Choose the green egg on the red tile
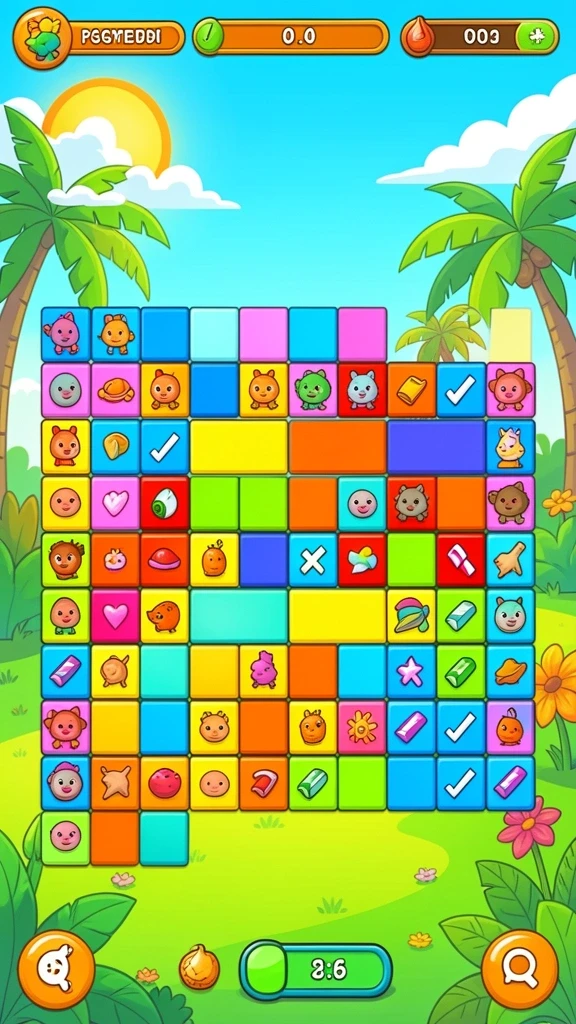 (165, 504)
